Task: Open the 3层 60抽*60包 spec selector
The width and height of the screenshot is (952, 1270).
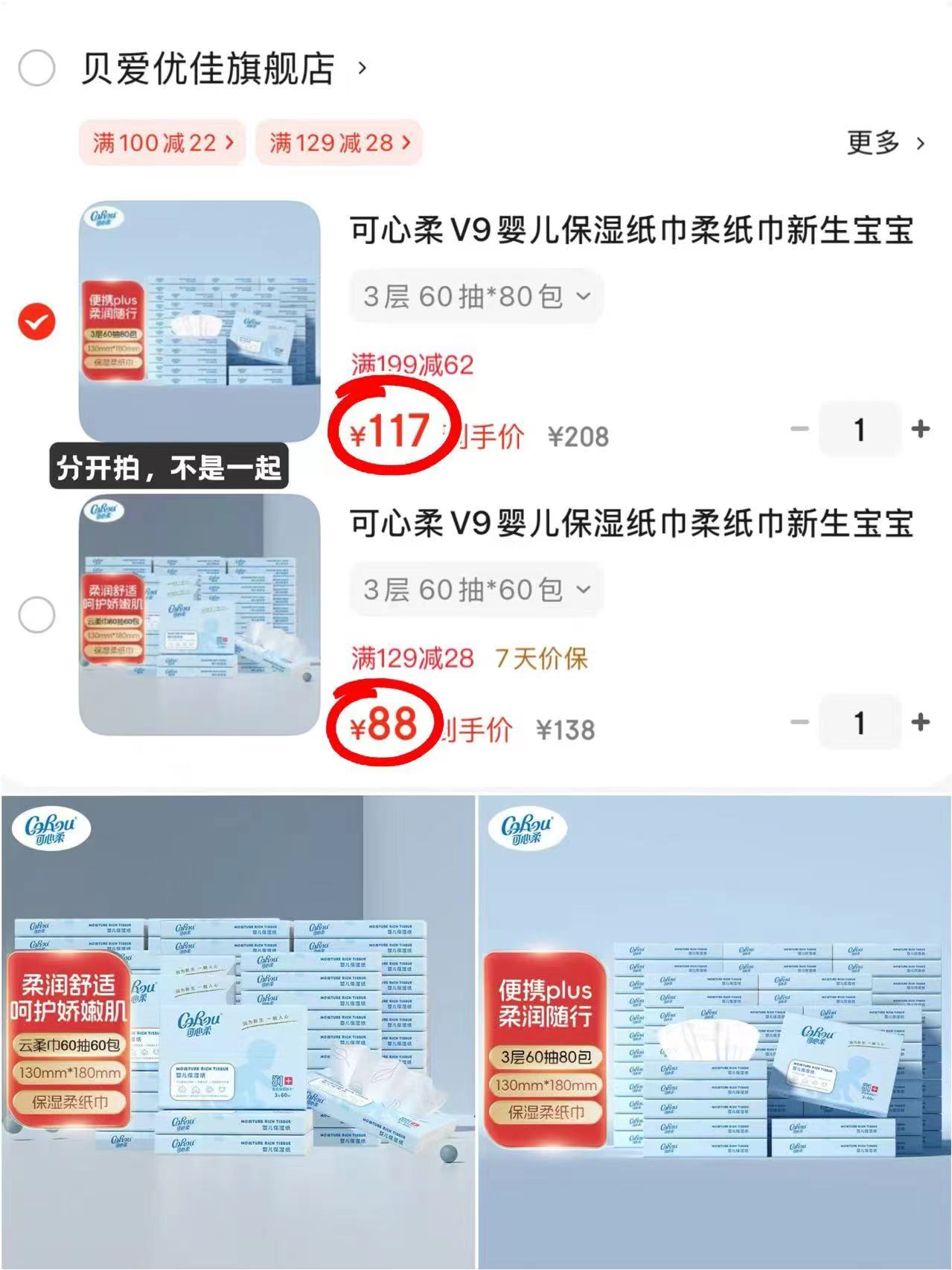Action: 475,590
